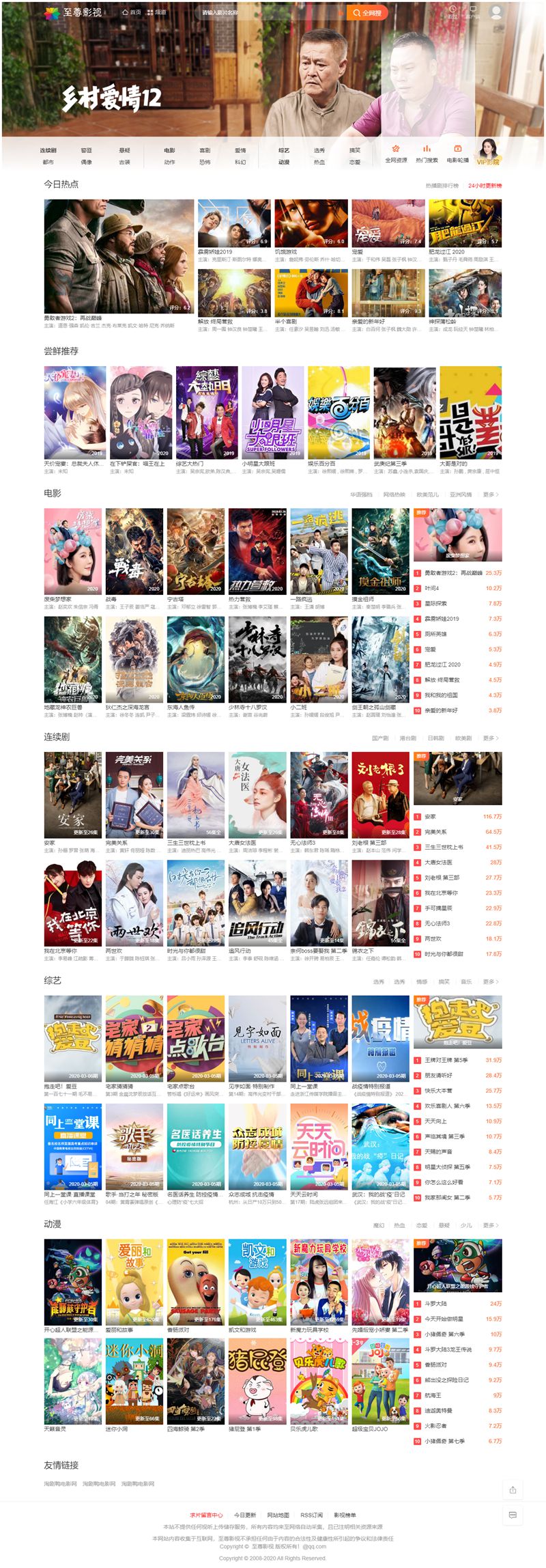Image resolution: width=546 pixels, height=1568 pixels.
Task: Open 叶问4 in the movie ranking list
Action: coord(432,588)
